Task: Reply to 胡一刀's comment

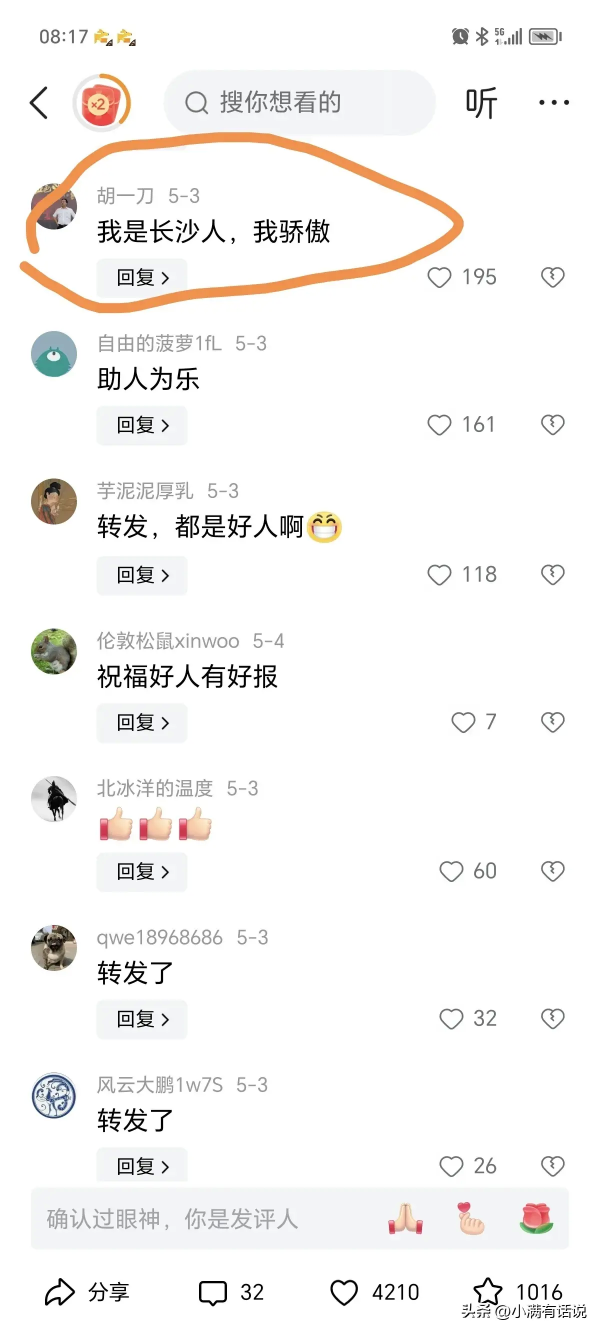Action: 142,277
